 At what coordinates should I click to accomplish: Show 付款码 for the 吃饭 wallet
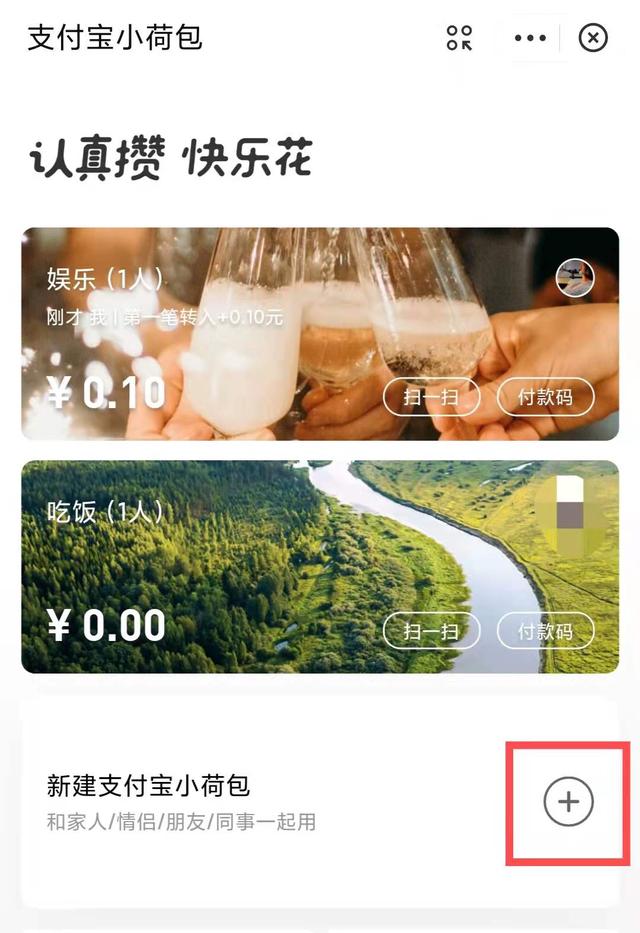click(545, 631)
